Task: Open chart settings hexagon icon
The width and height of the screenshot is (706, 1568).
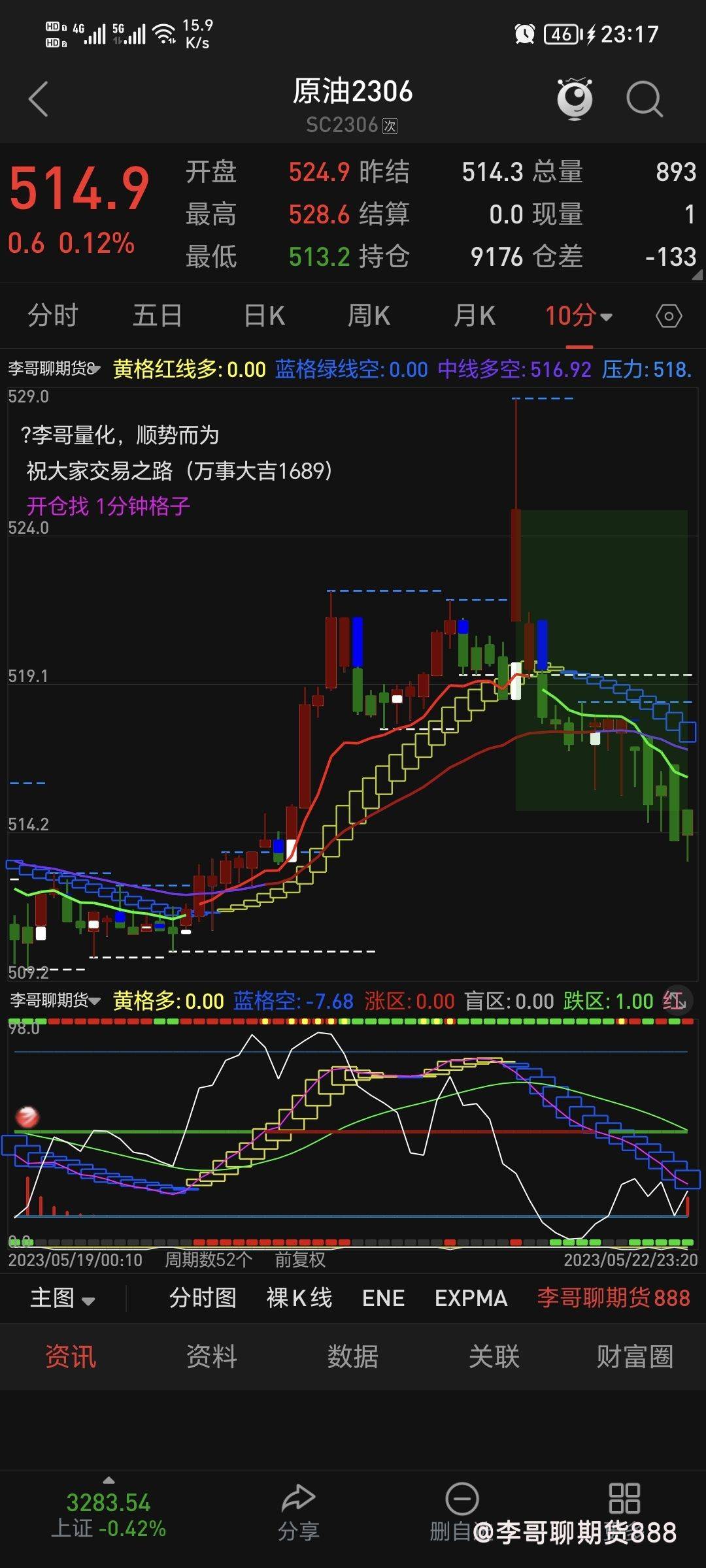Action: coord(669,317)
